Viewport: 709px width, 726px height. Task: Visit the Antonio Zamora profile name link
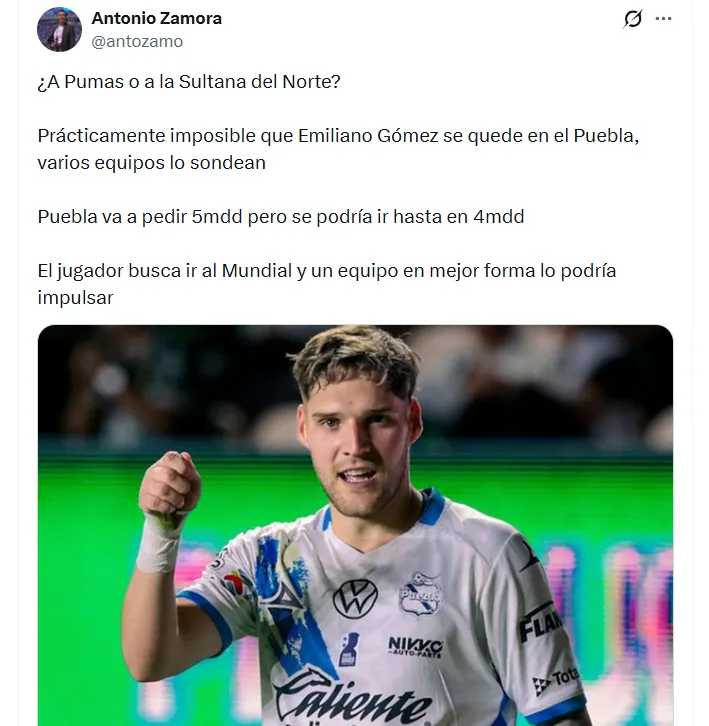pyautogui.click(x=157, y=18)
